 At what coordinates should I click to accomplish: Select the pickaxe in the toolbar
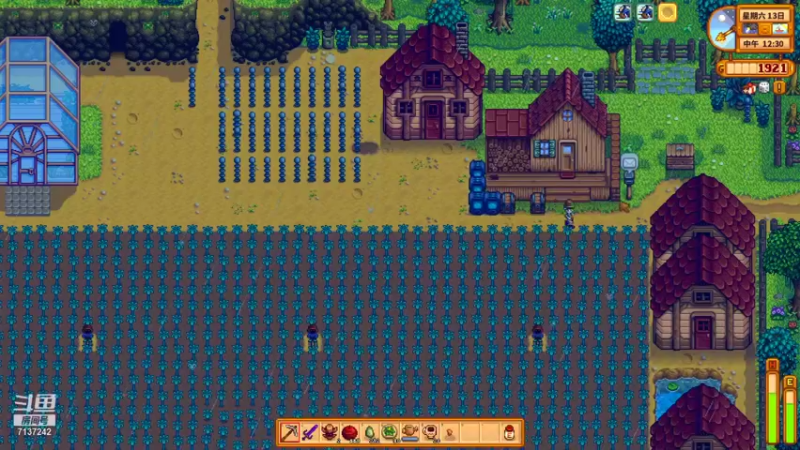point(289,432)
